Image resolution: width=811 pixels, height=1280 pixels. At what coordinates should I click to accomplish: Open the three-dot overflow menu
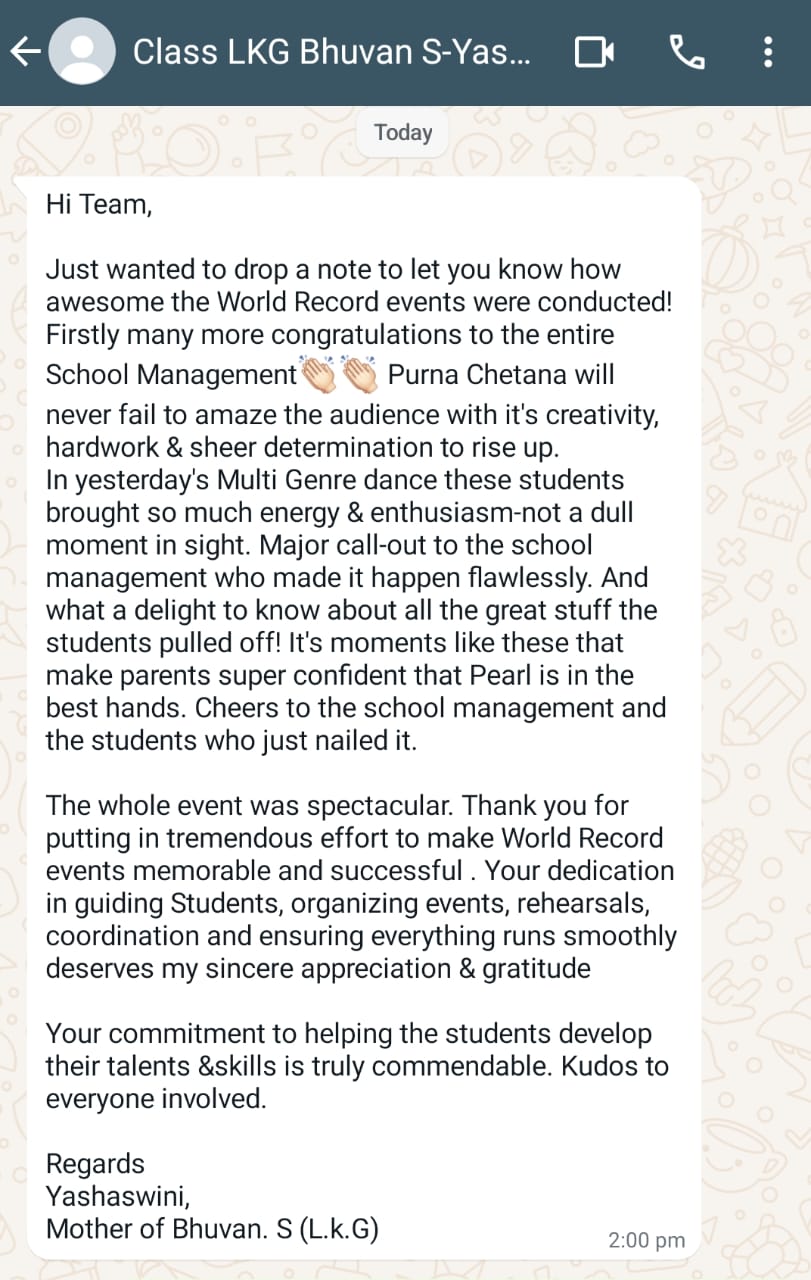point(768,52)
